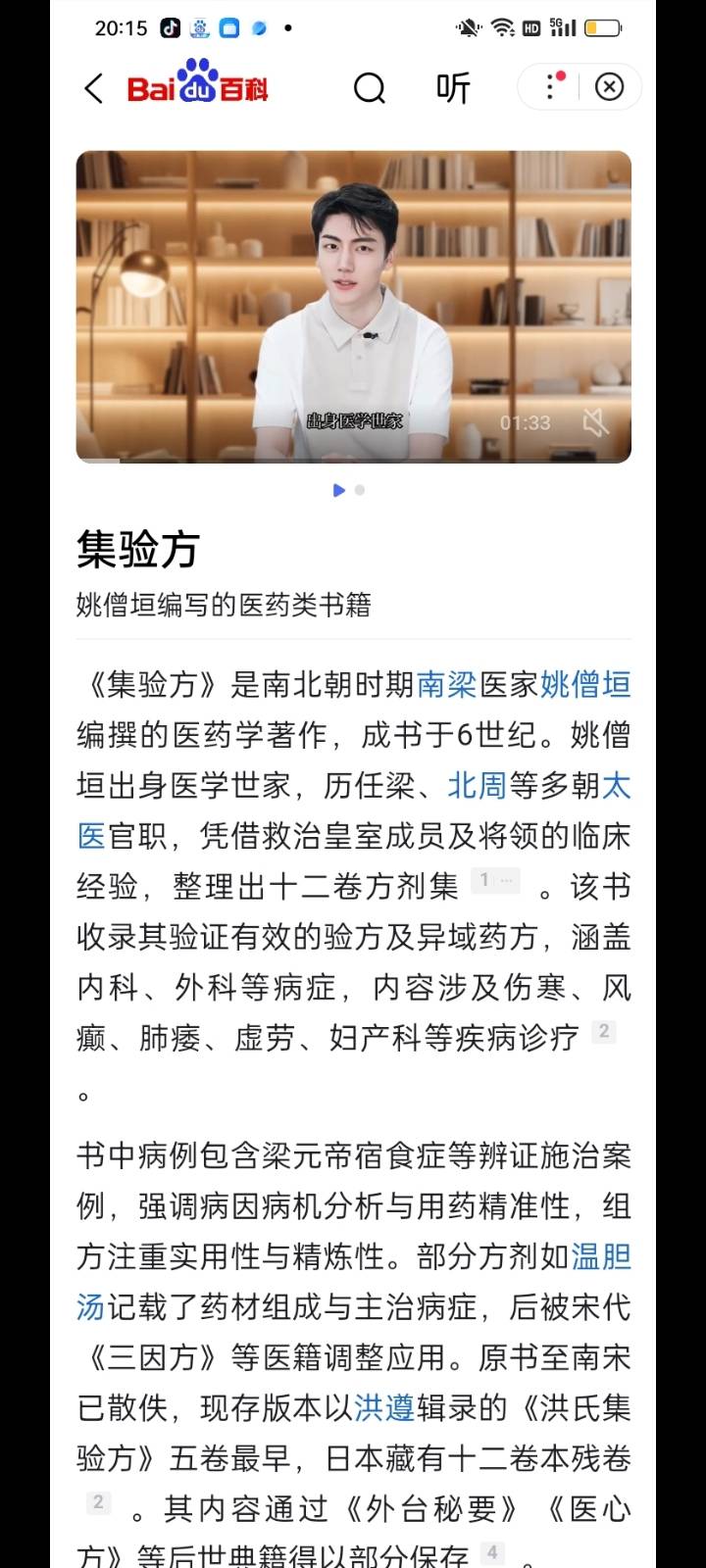Activate the 听 listen-aloud feature
The width and height of the screenshot is (706, 1568).
[453, 87]
